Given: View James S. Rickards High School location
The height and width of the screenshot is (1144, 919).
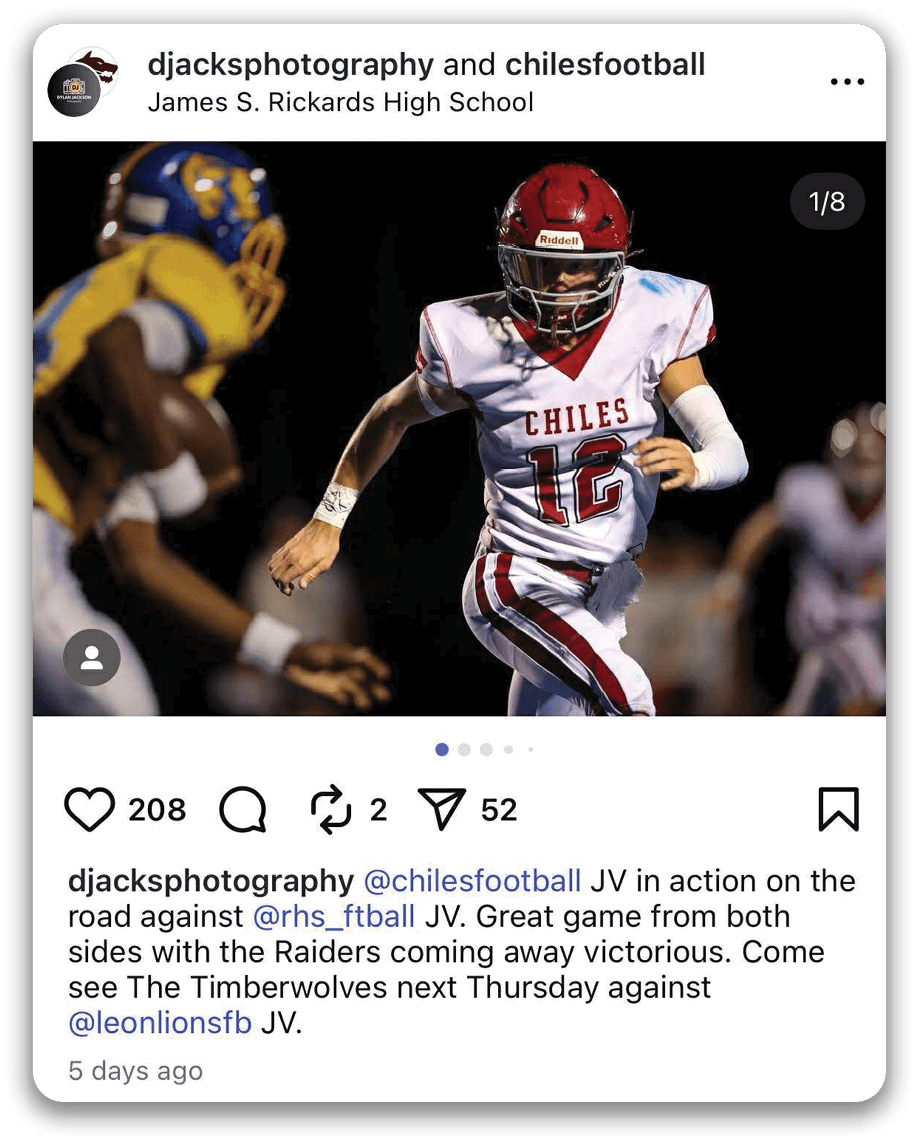Looking at the screenshot, I should 340,102.
